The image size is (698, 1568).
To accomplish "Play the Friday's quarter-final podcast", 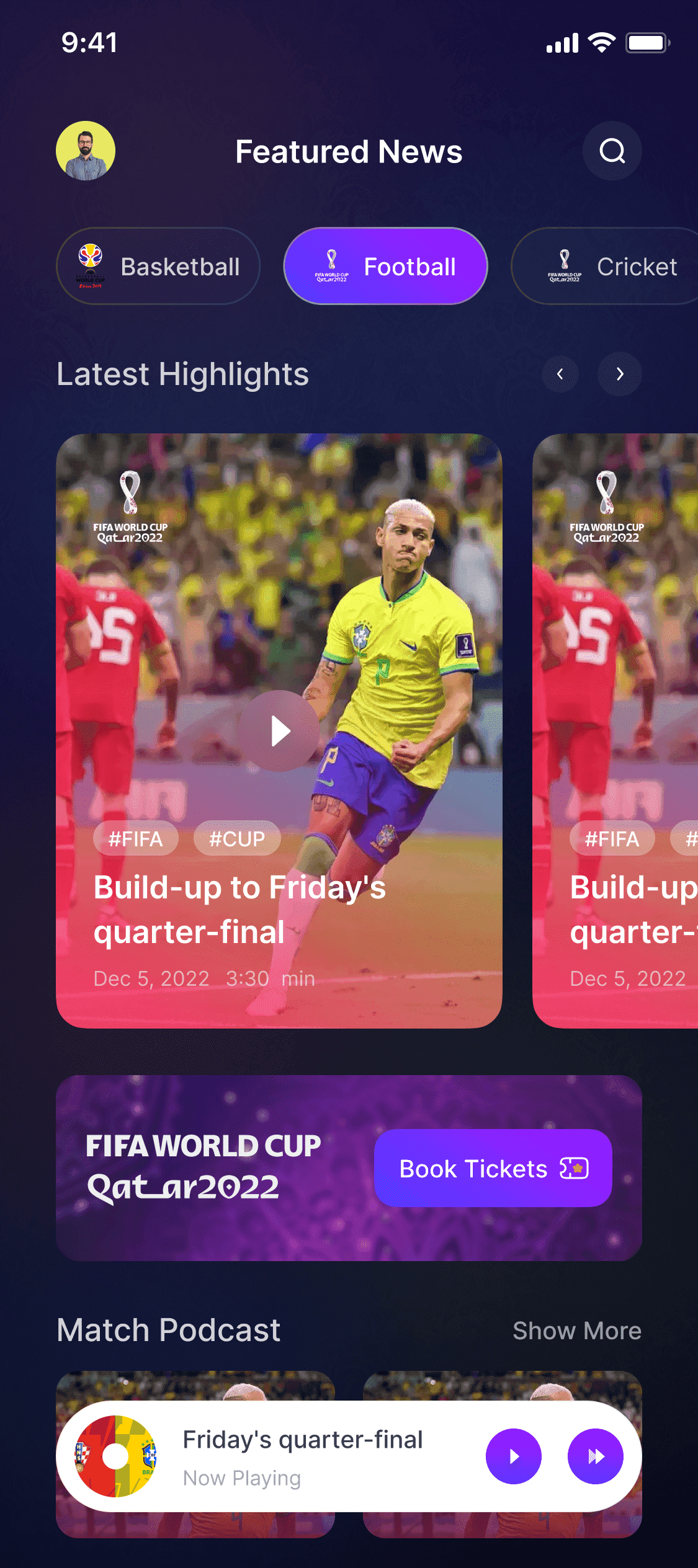I will tap(514, 1456).
